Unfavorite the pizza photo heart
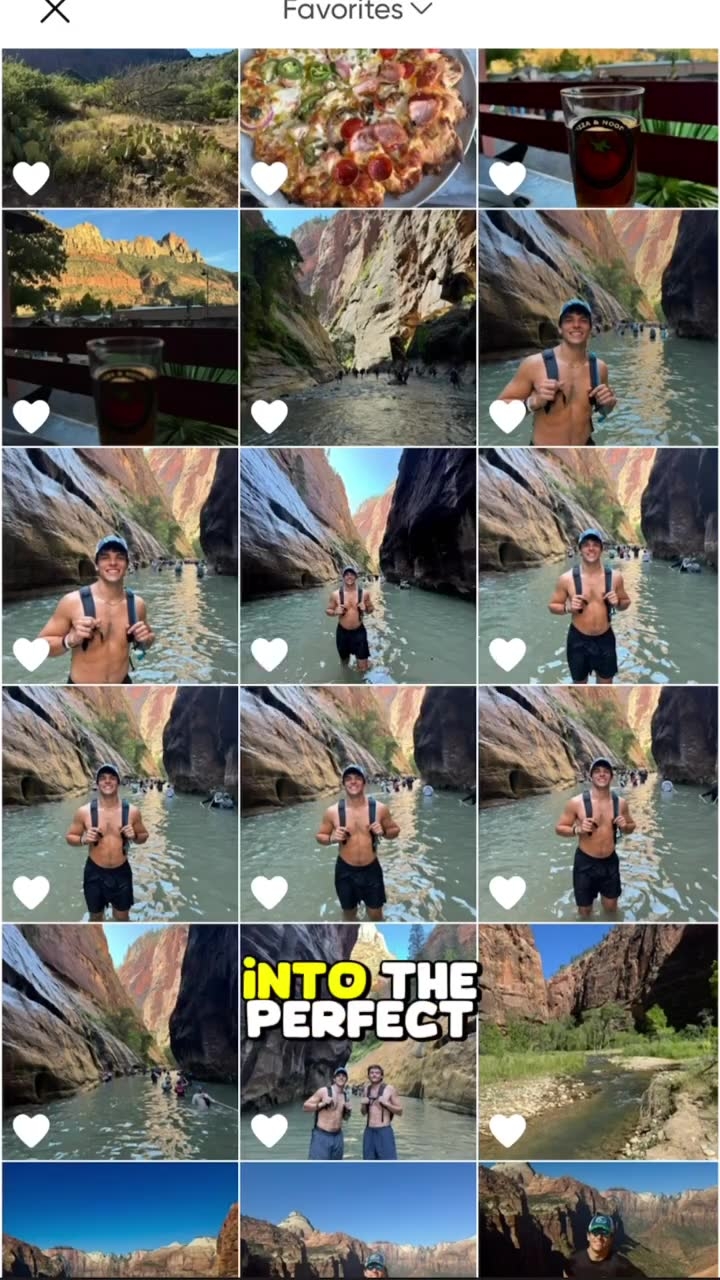 [x=269, y=178]
